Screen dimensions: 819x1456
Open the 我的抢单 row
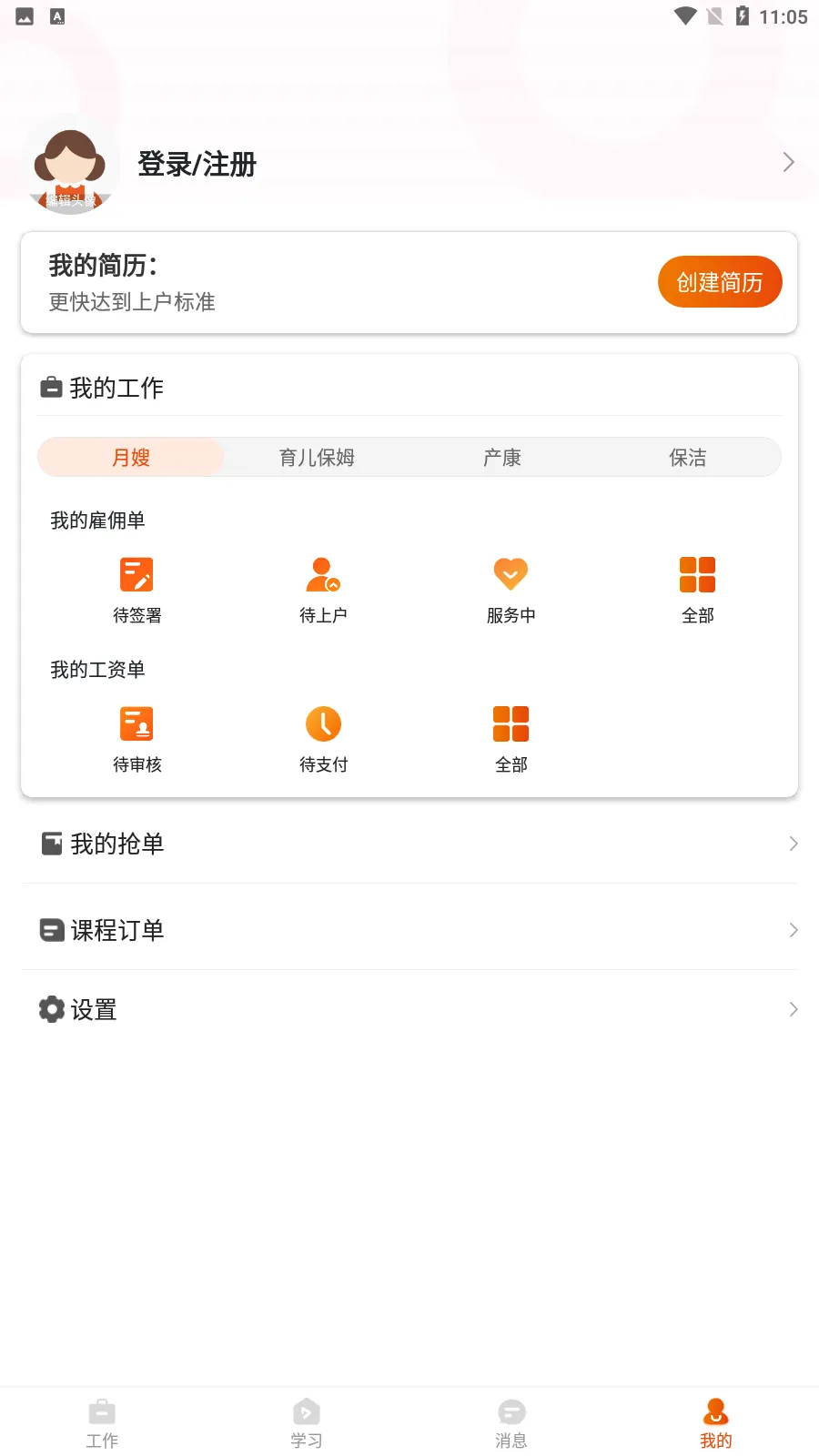click(x=409, y=844)
